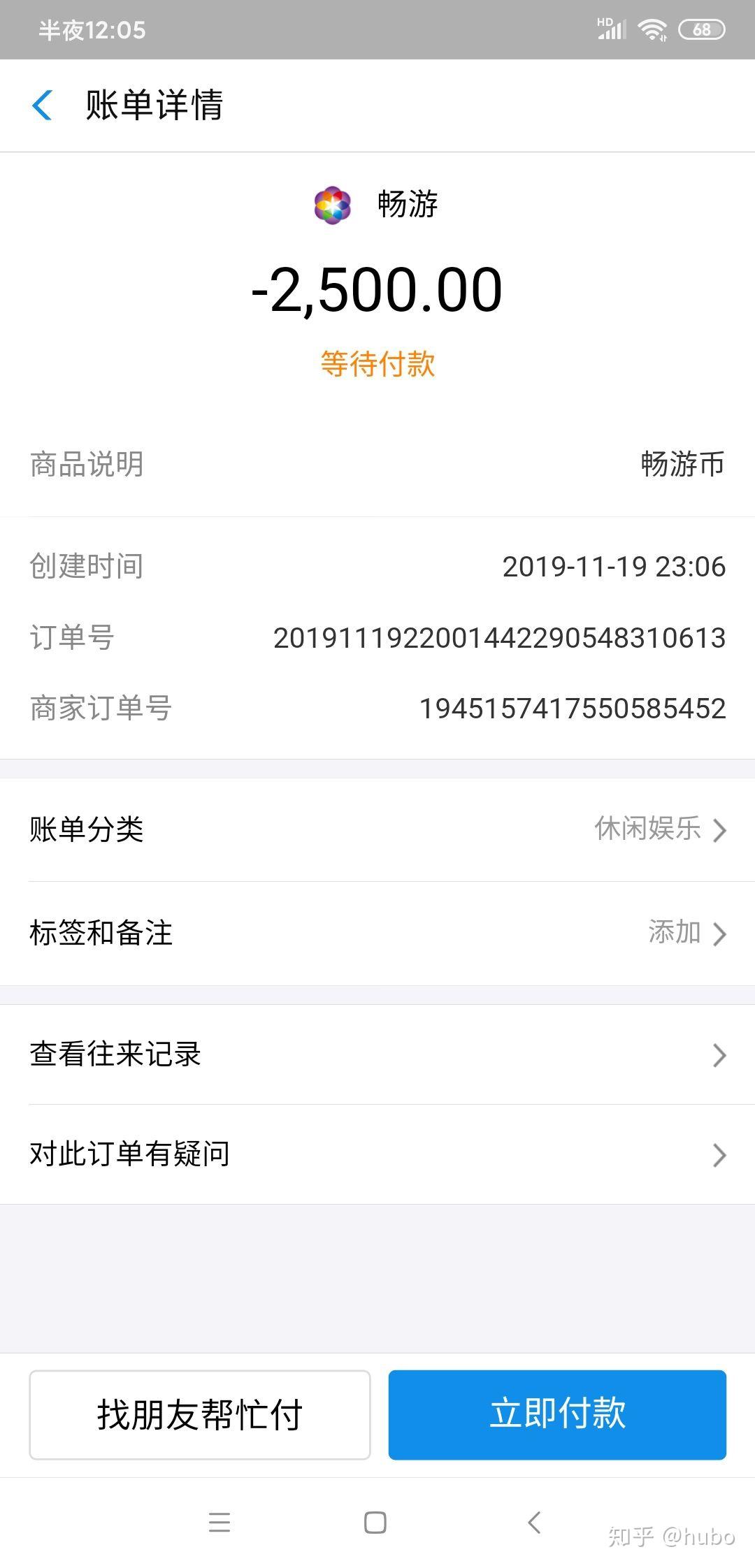Add a note via 标签和备注
Screen dimensions: 755x1568
click(x=377, y=933)
